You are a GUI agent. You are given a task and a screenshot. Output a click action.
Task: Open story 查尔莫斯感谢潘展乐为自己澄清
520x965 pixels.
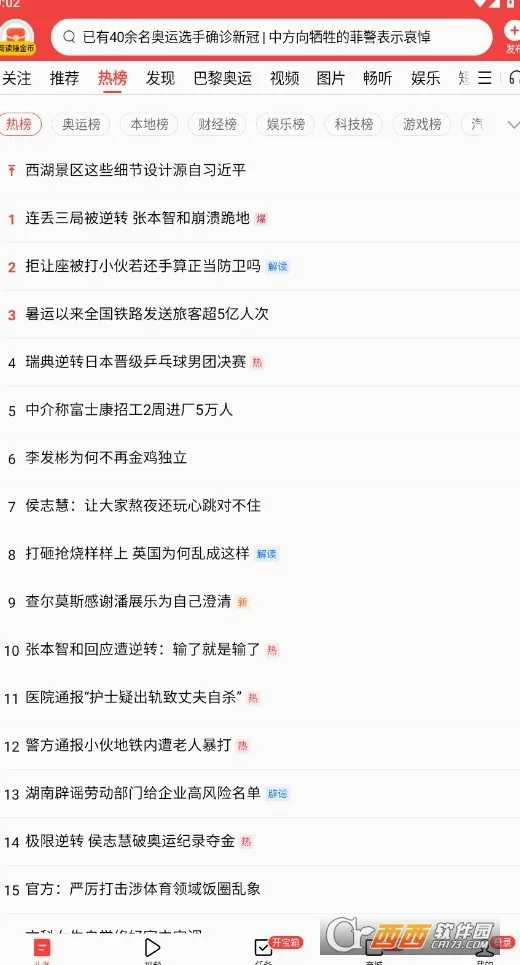pos(129,601)
